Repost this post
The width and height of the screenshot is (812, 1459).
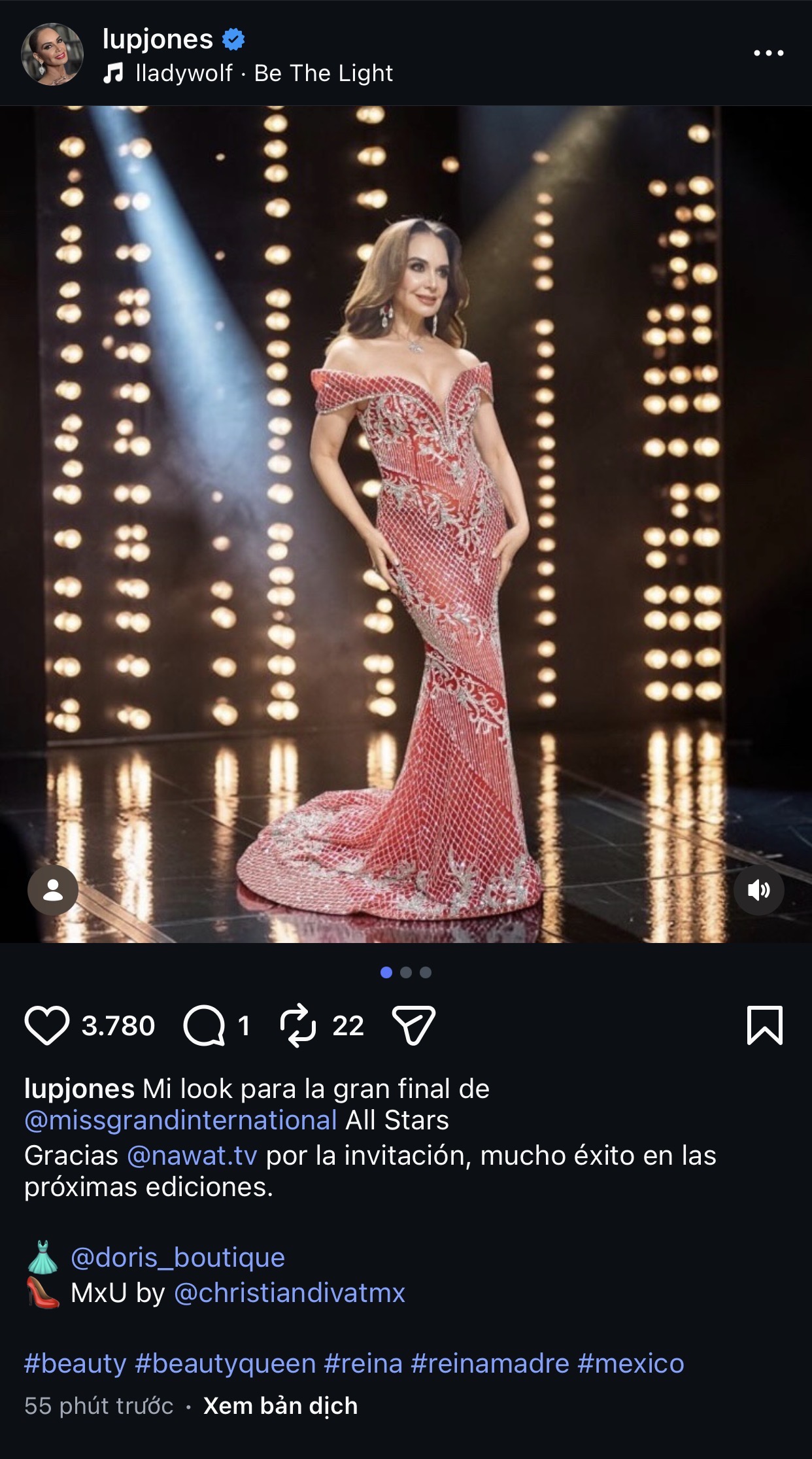coord(298,1025)
